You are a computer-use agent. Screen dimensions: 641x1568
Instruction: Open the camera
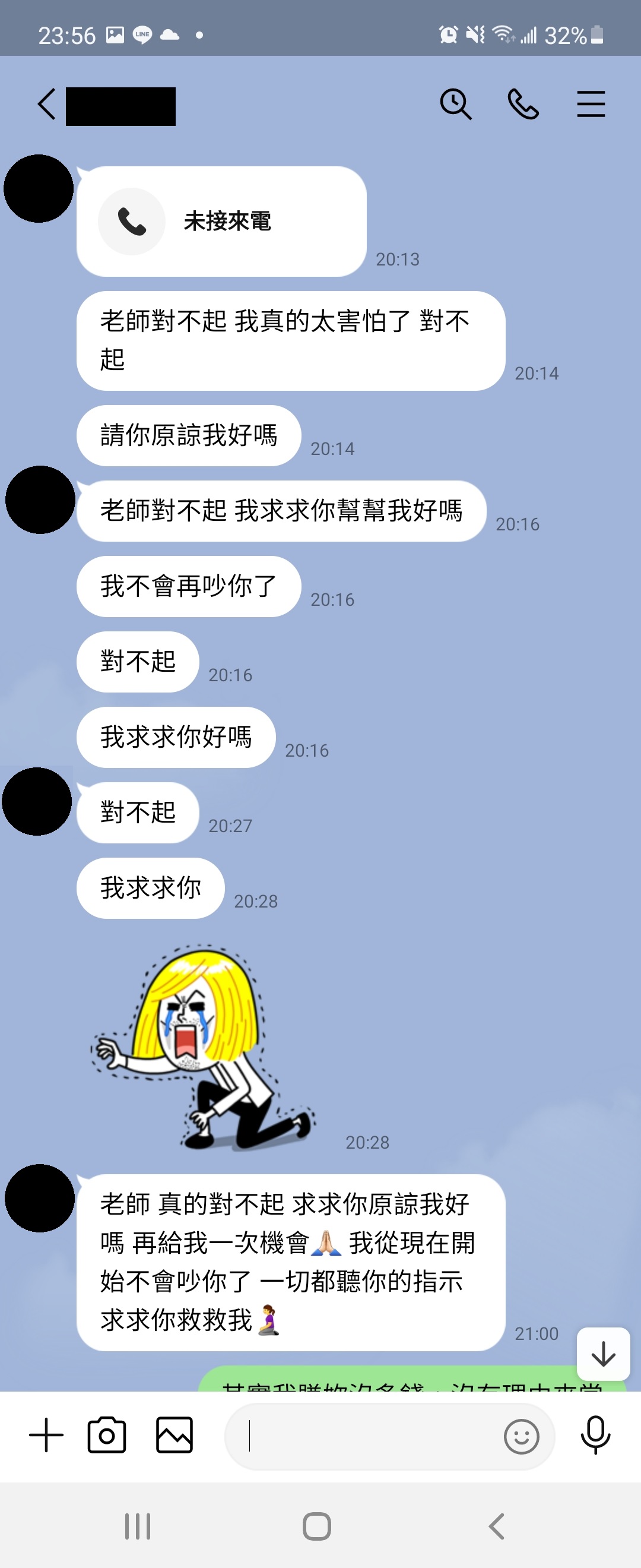[x=107, y=1436]
